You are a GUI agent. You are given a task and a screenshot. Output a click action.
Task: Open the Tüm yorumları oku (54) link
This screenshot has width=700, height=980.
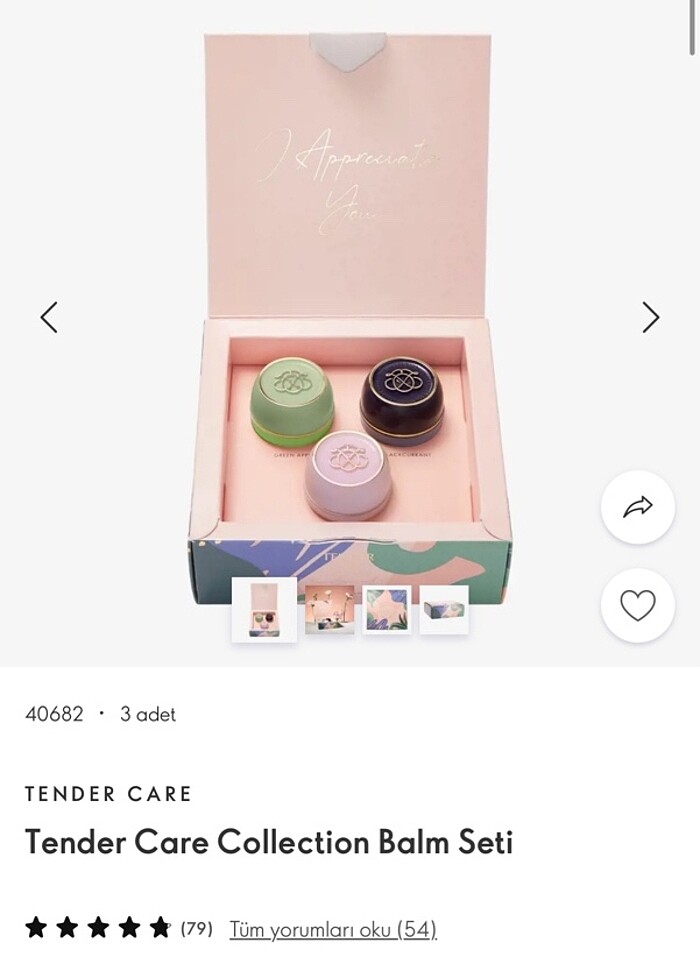[333, 929]
